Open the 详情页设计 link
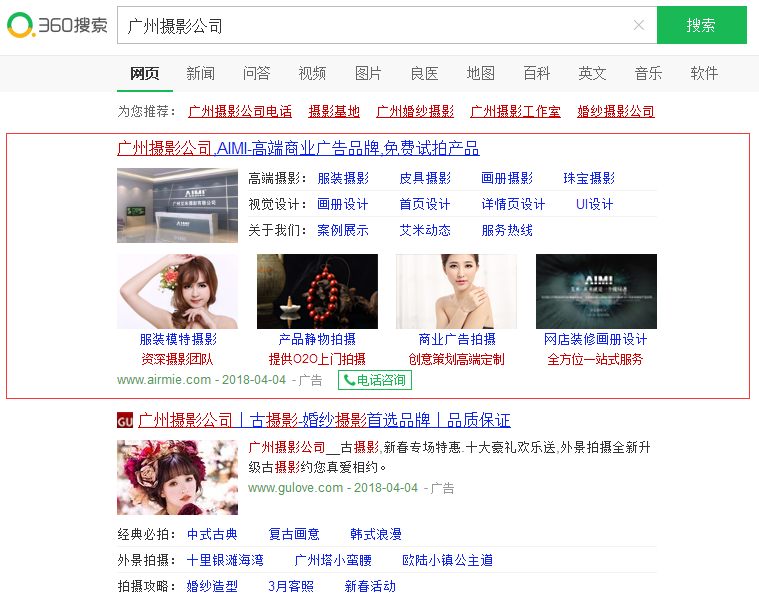Screen dimensions: 759x610 tap(512, 204)
